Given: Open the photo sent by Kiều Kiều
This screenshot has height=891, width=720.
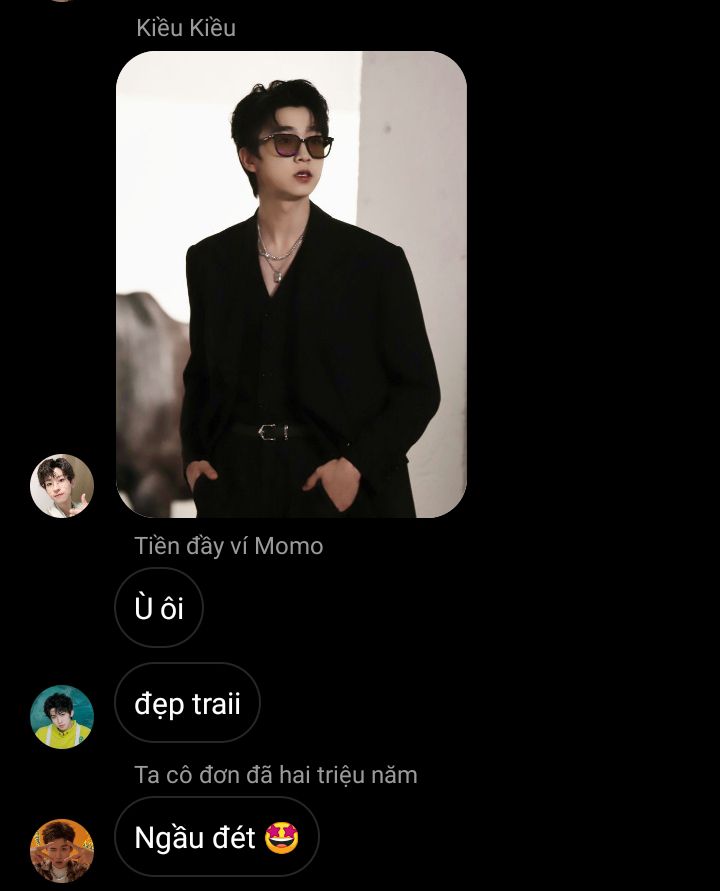Looking at the screenshot, I should click(291, 284).
